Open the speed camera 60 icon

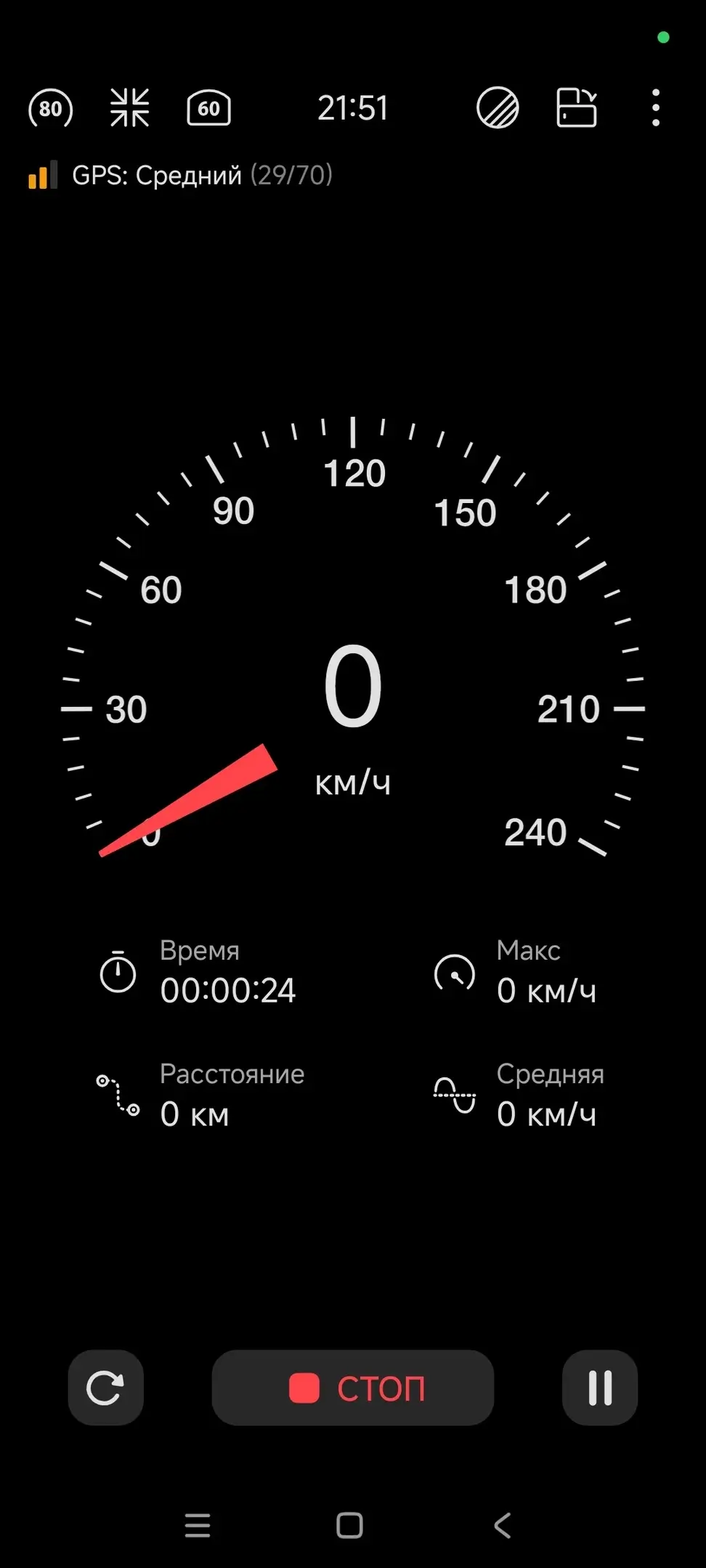coord(208,109)
